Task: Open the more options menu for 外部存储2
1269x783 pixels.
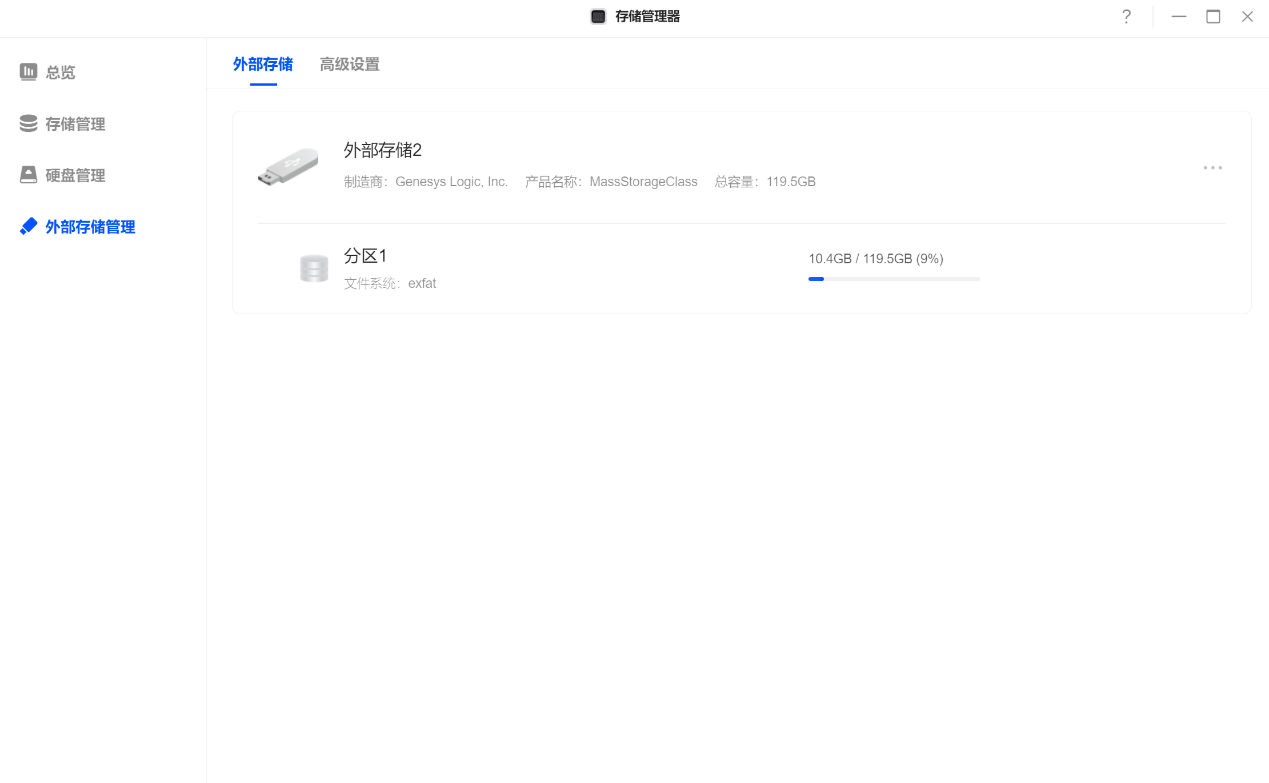Action: [x=1212, y=168]
